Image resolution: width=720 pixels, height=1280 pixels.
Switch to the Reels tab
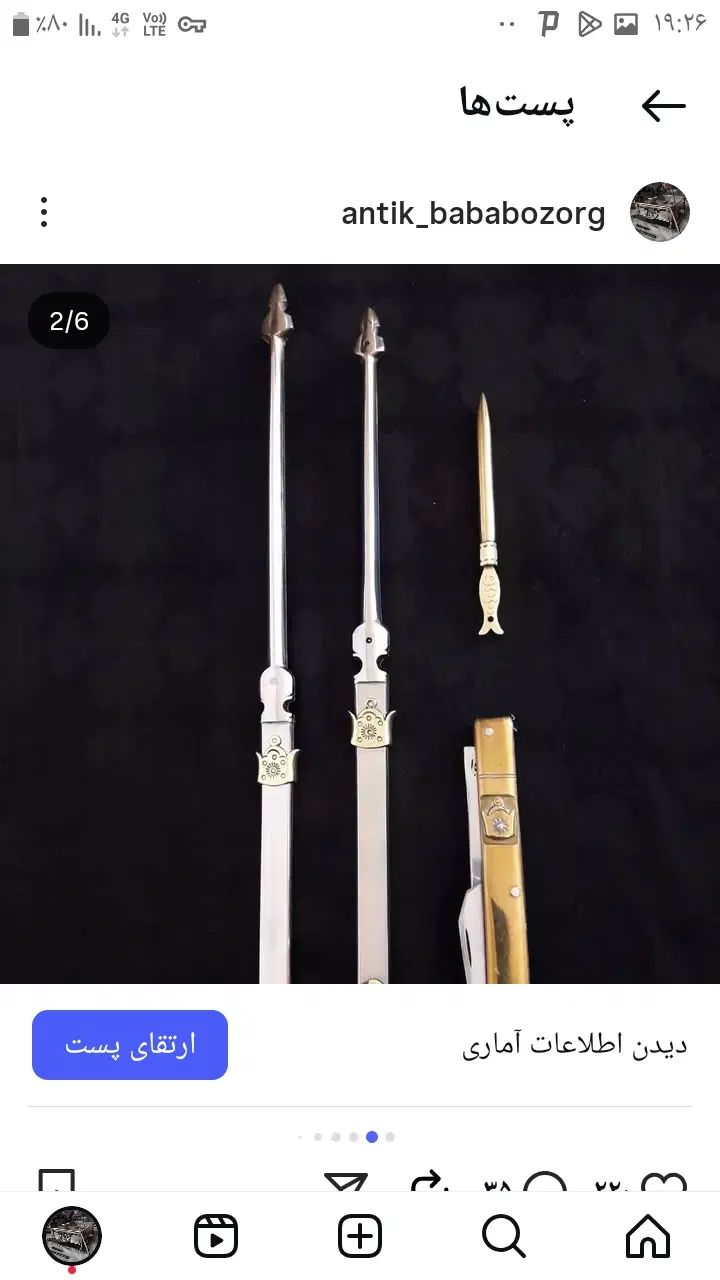point(216,1236)
